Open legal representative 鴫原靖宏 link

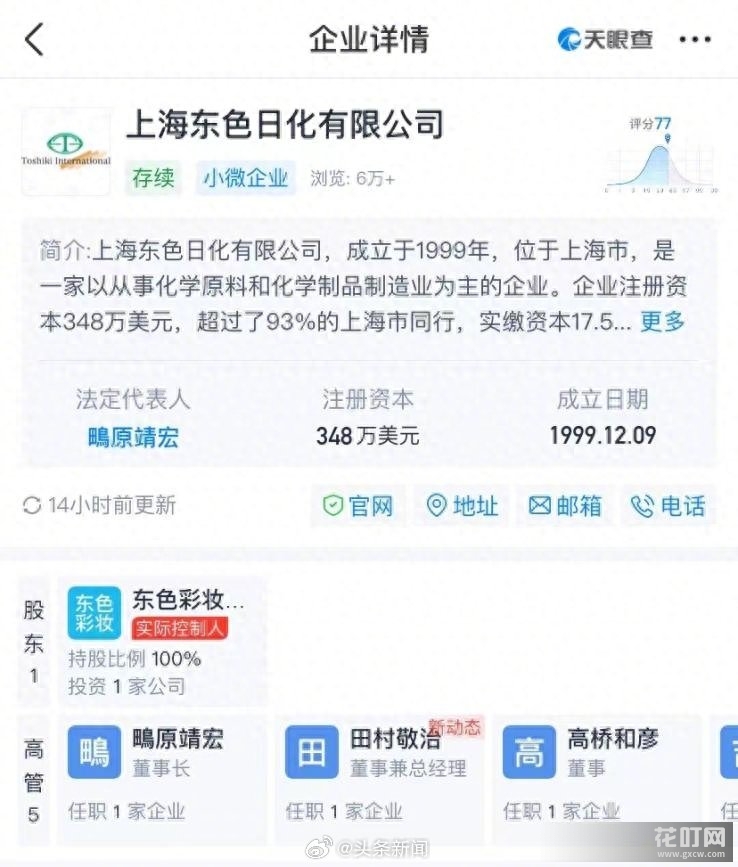(133, 437)
